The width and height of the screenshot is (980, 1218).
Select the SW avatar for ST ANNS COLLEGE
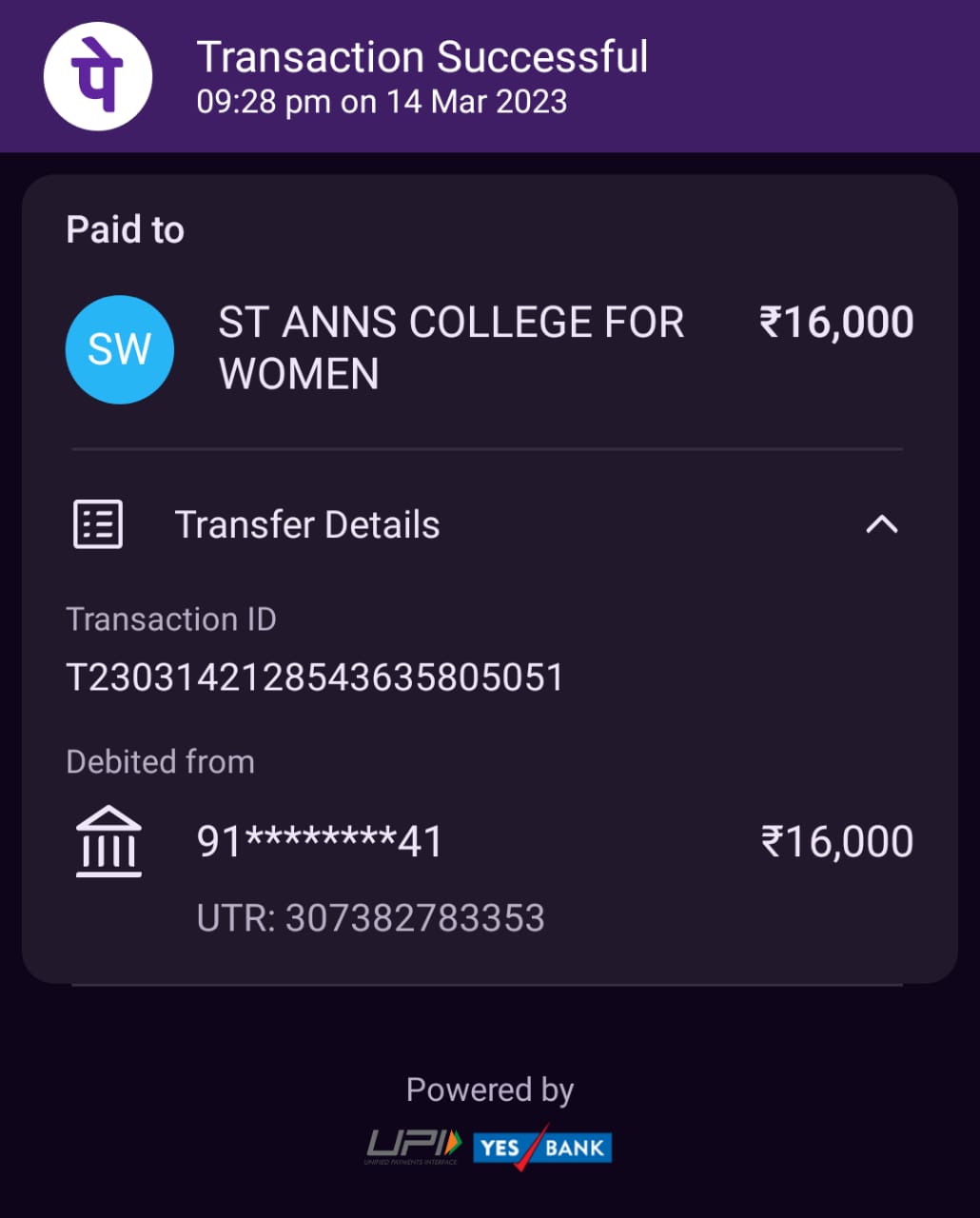(x=119, y=349)
